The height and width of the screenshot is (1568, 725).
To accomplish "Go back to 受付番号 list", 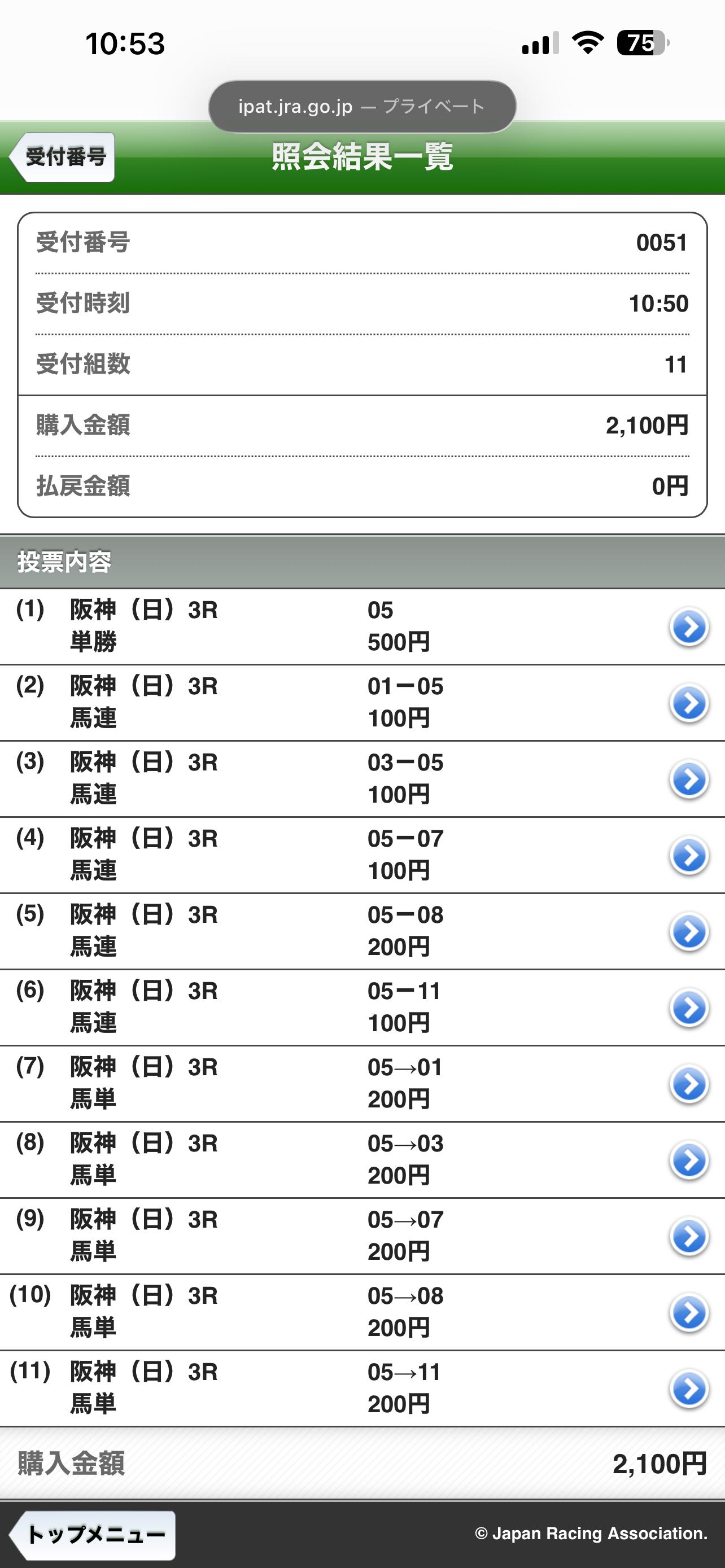I will pyautogui.click(x=63, y=157).
